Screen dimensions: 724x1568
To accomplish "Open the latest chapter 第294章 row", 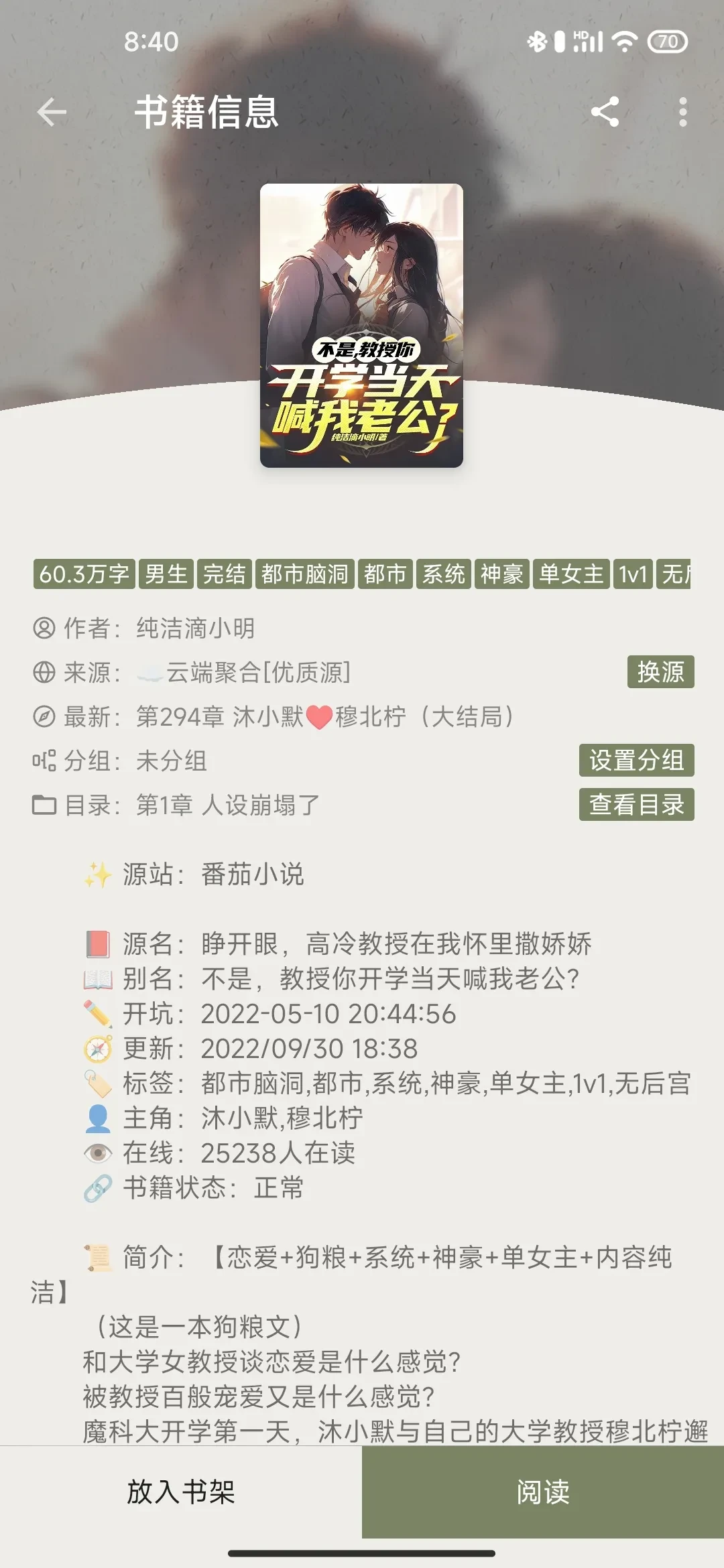I will pos(324,717).
